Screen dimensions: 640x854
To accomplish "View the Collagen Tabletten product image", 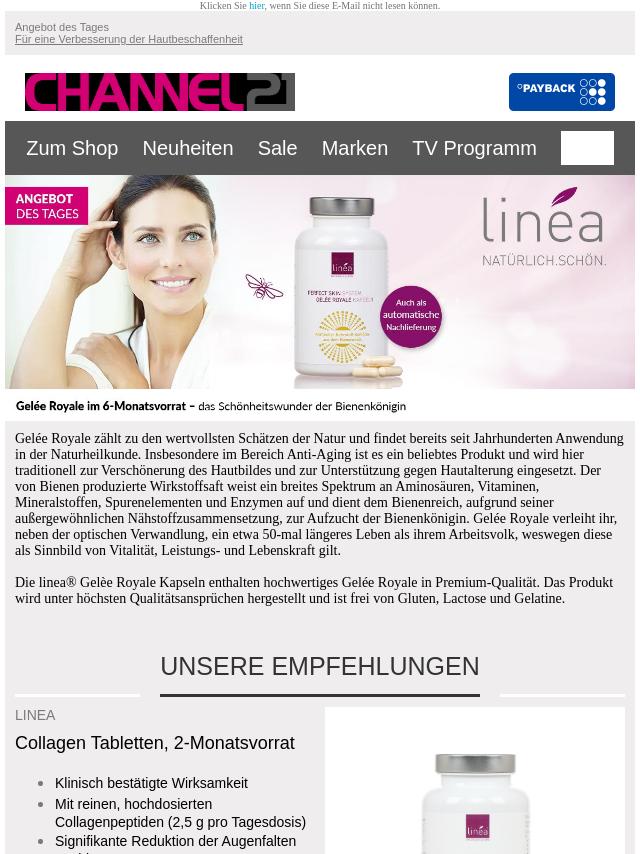I will [x=475, y=790].
